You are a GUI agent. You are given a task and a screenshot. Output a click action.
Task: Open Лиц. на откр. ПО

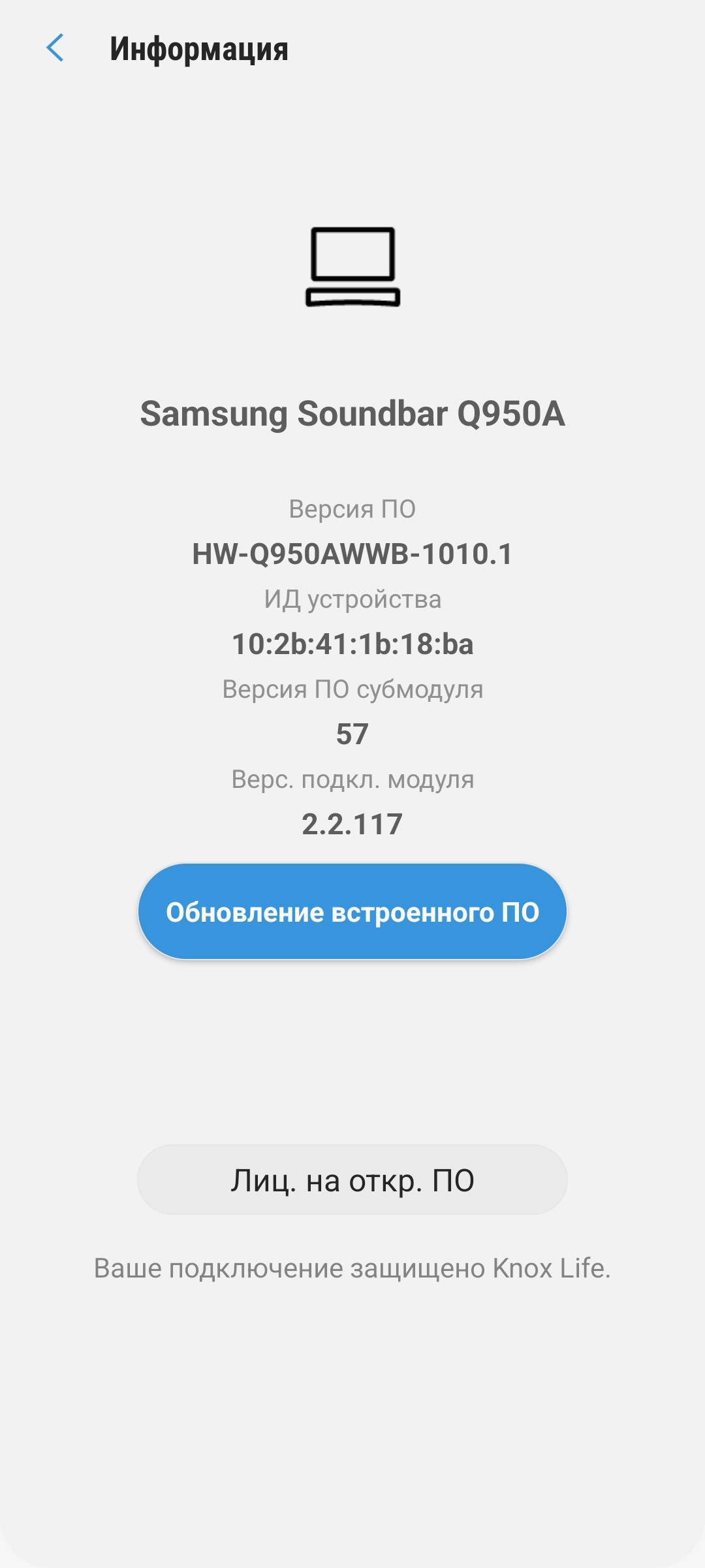pos(352,1180)
